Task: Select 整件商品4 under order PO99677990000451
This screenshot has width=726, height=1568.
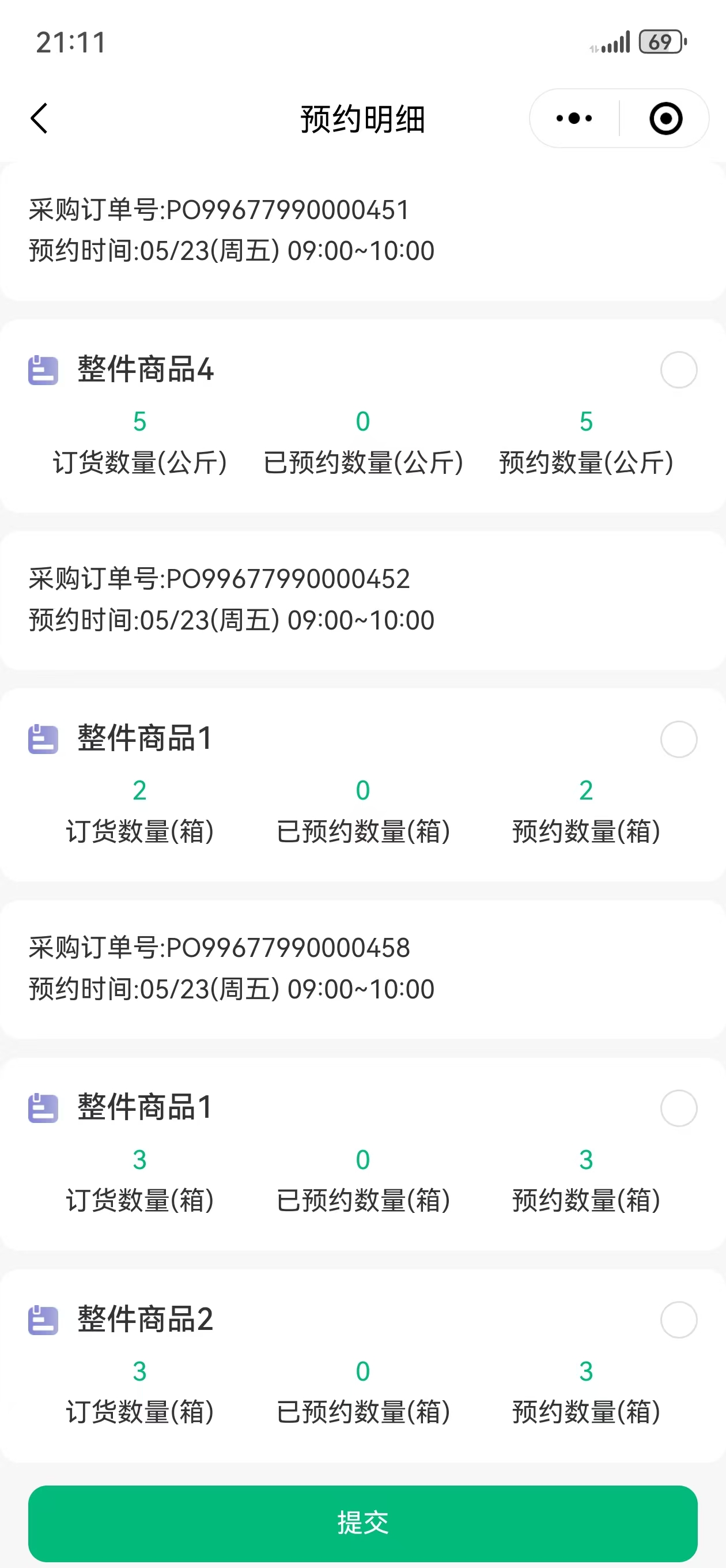Action: 679,370
